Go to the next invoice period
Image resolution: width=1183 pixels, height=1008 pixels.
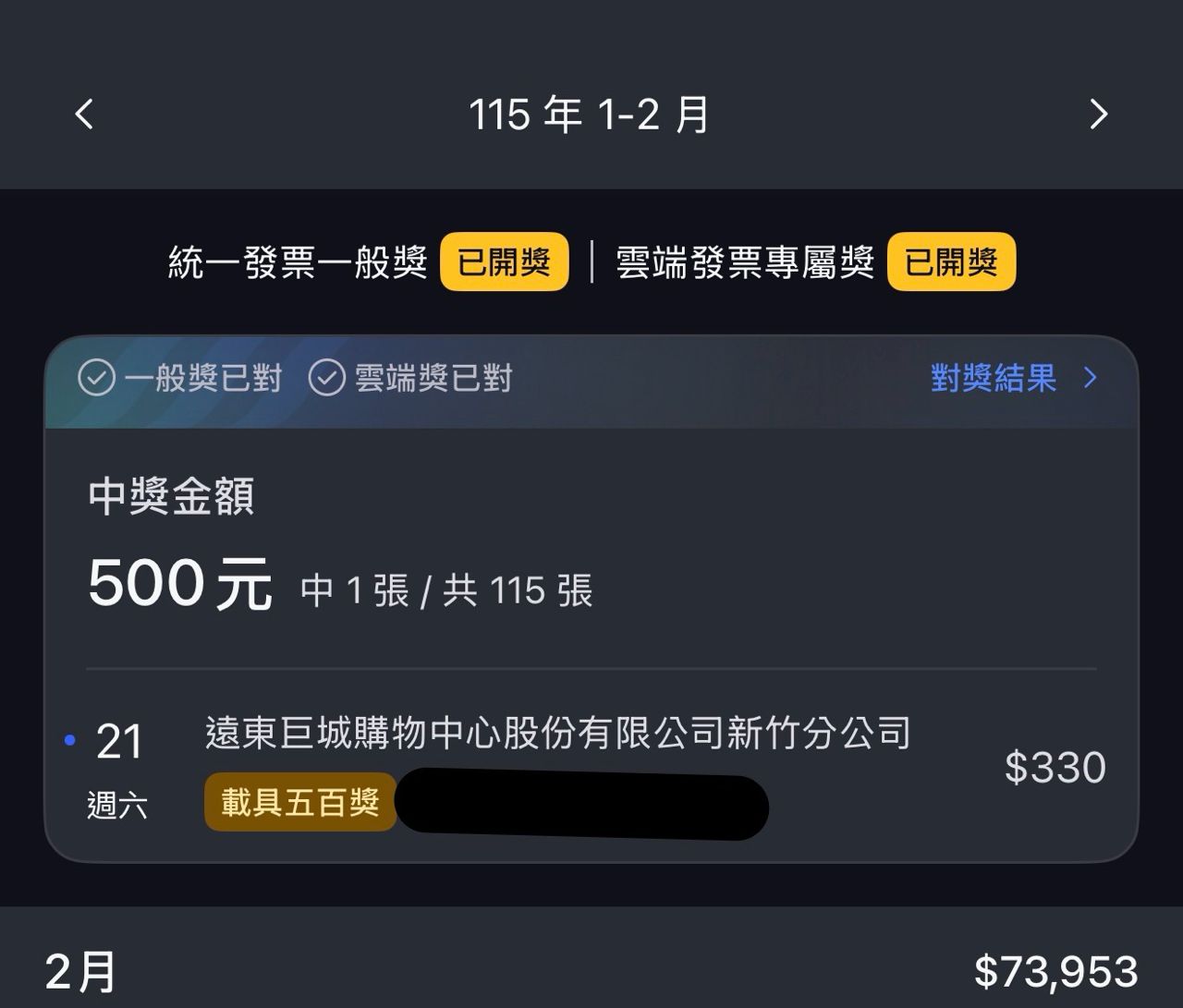1098,115
